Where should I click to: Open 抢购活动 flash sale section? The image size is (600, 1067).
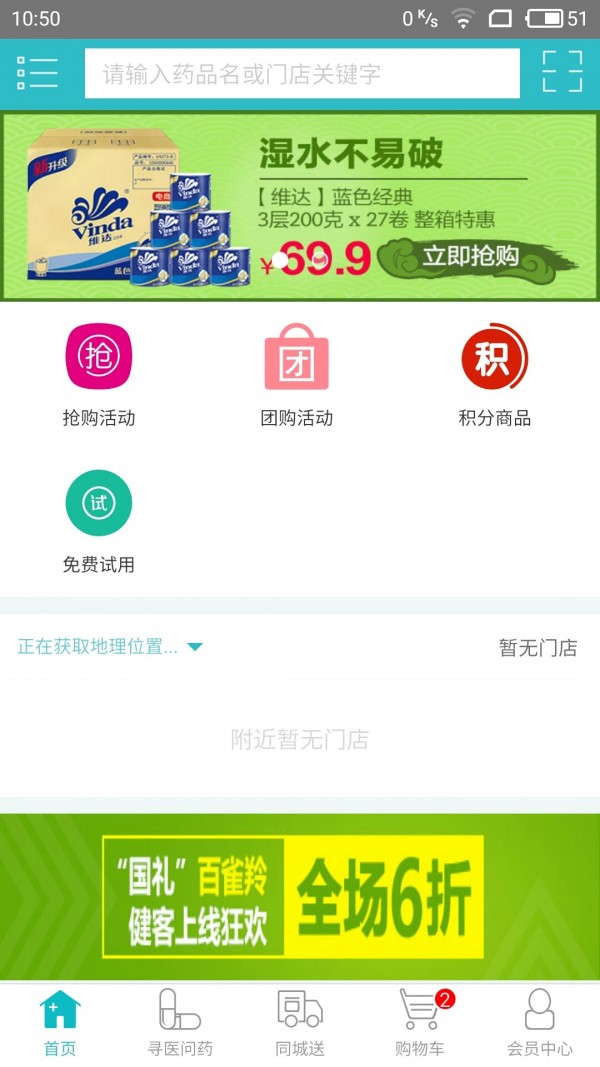[x=98, y=376]
